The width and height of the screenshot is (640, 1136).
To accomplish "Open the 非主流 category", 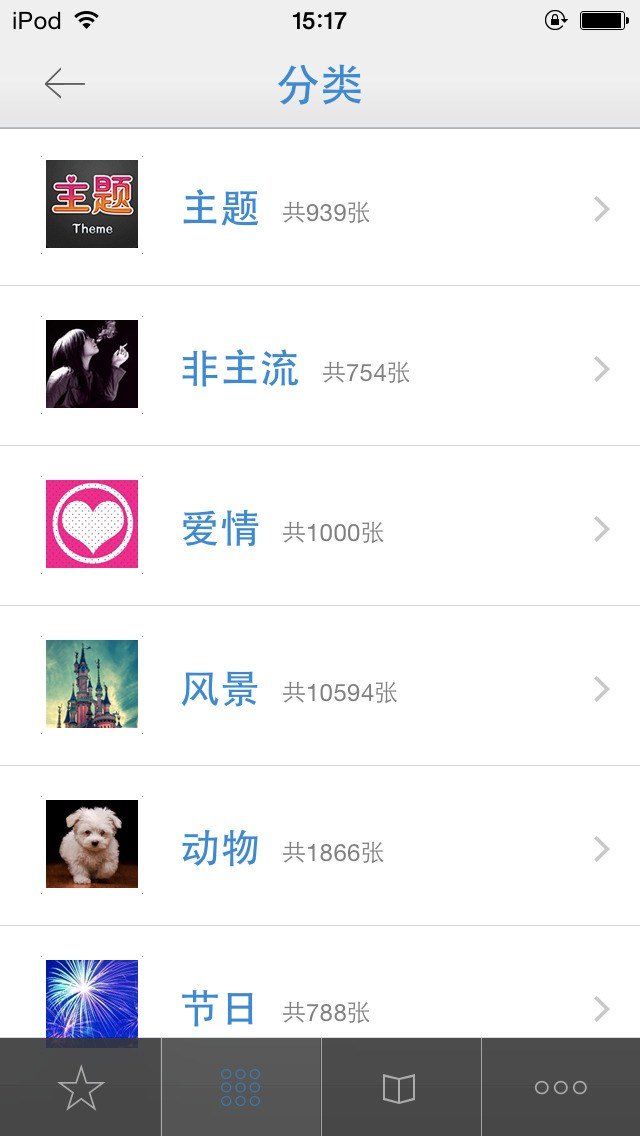I will point(240,369).
